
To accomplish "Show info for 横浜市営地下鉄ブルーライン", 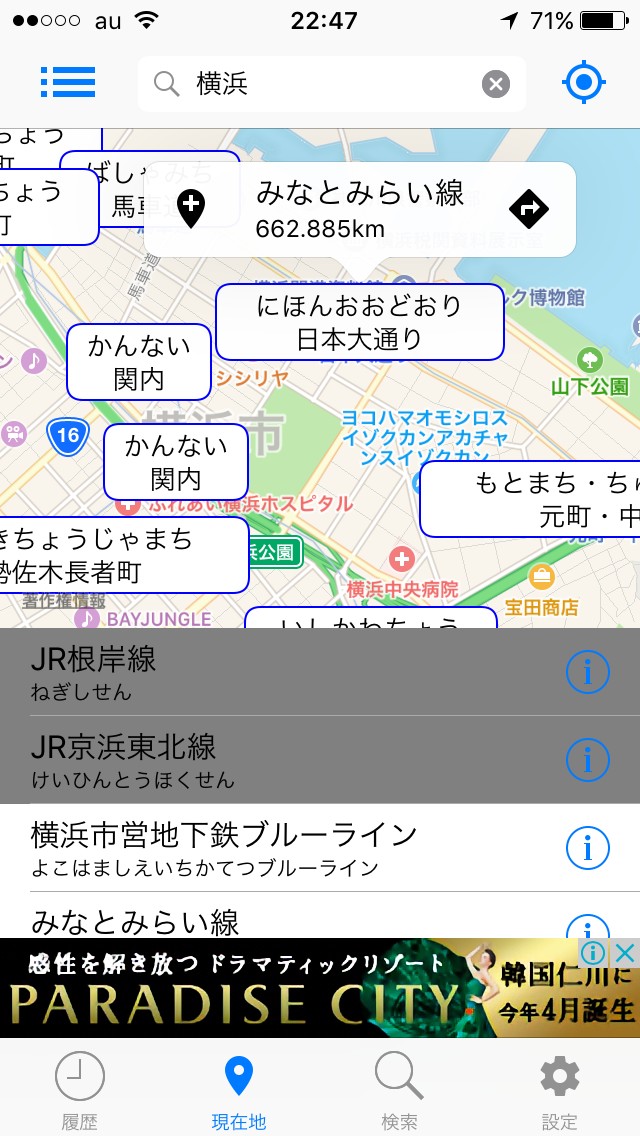I will coord(587,848).
